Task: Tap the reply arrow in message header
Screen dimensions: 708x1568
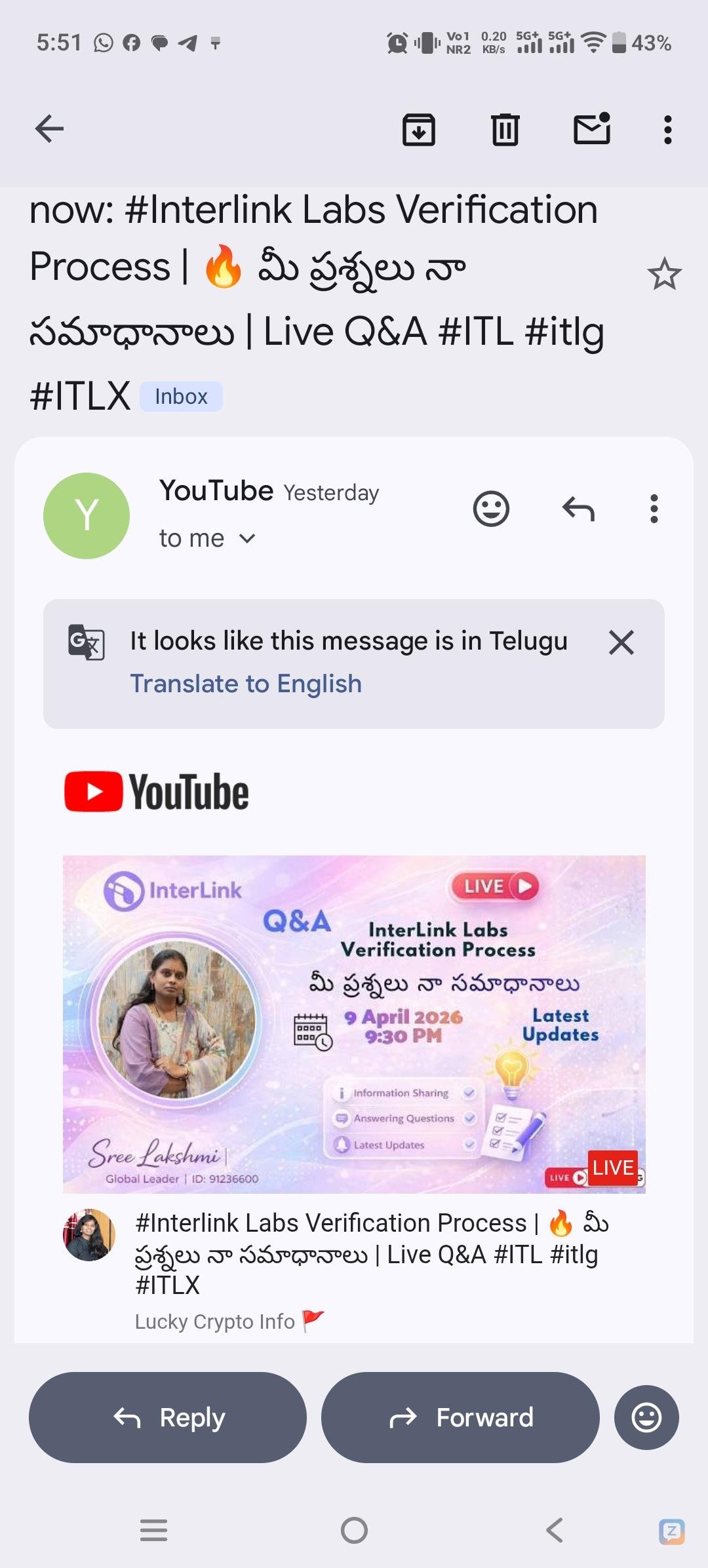Action: tap(578, 509)
